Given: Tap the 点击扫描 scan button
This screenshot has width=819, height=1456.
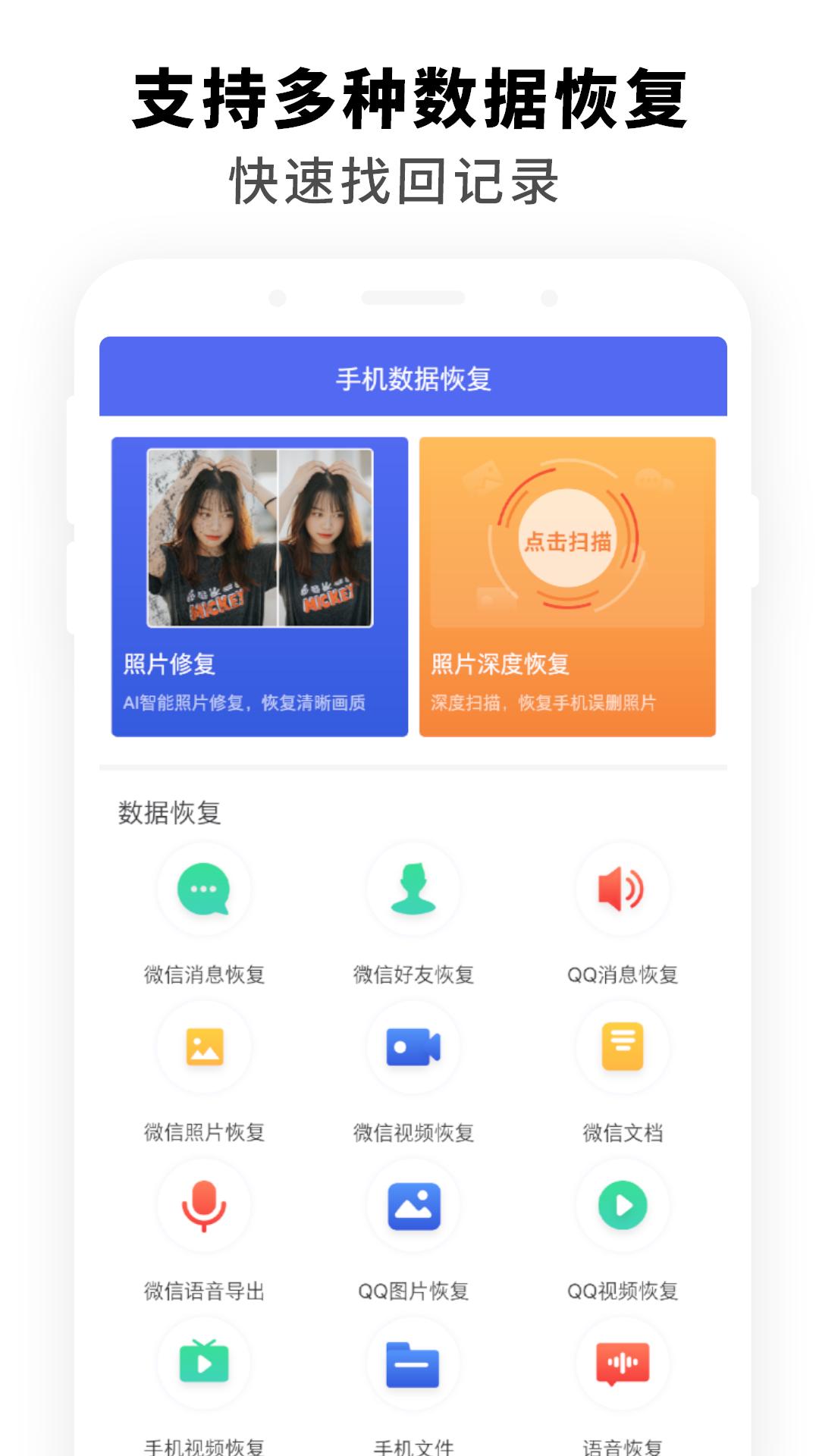Looking at the screenshot, I should [x=567, y=540].
